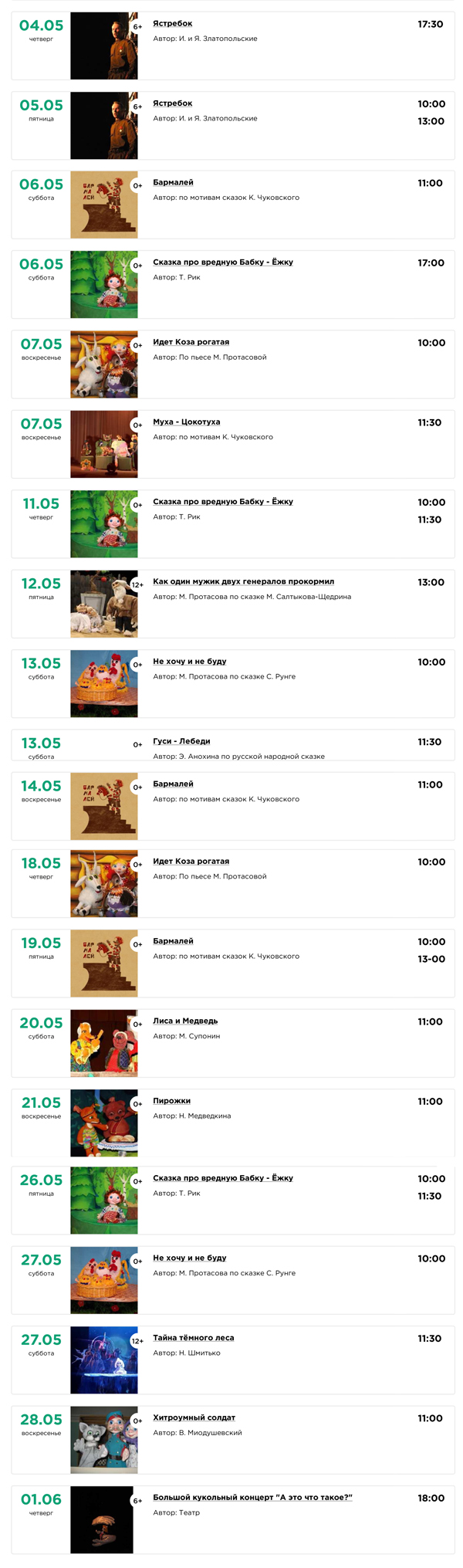Open Идет Коза рогатая on 18.05
The width and height of the screenshot is (463, 1568).
191,862
